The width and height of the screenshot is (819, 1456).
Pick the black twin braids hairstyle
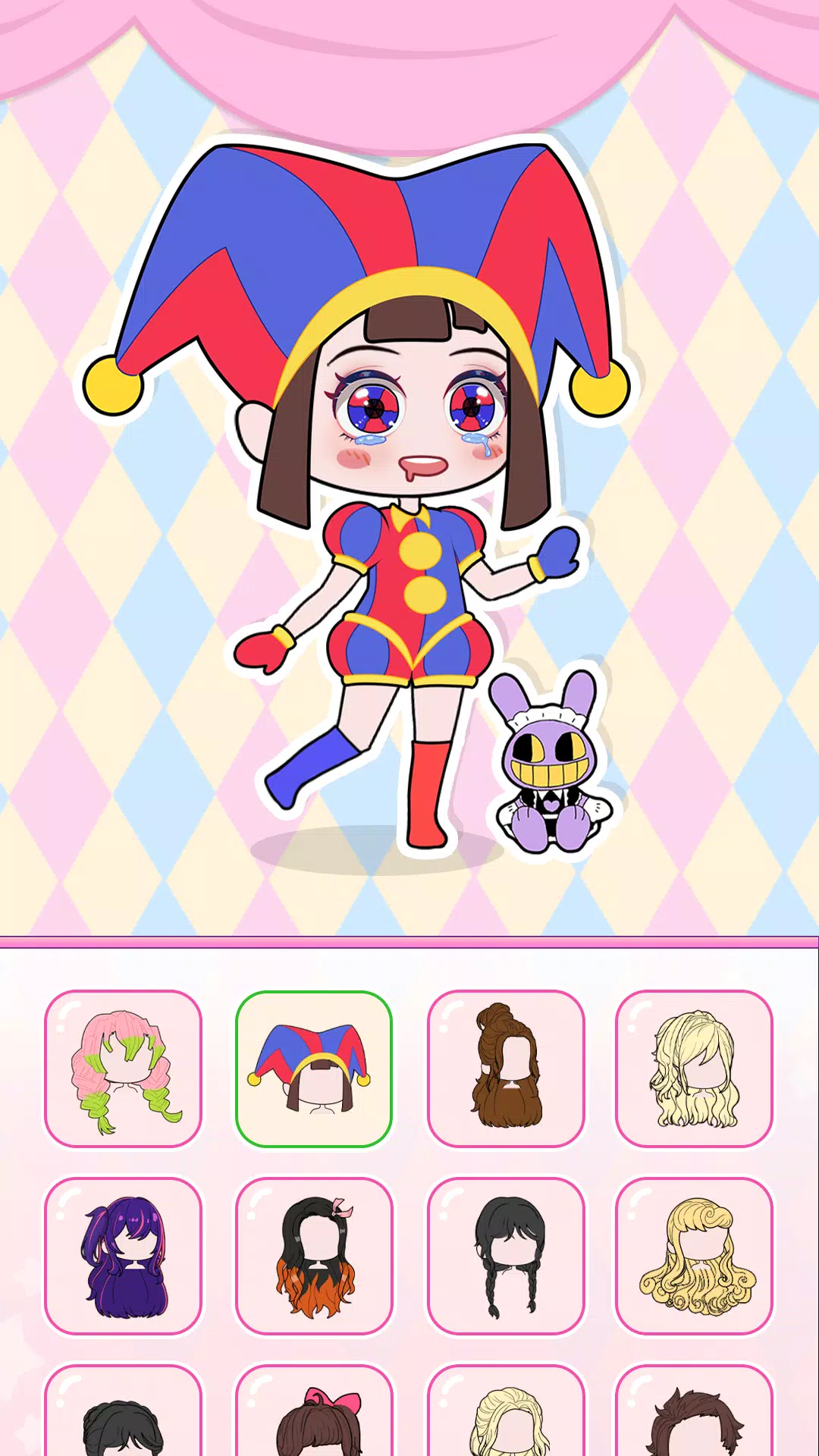[x=506, y=1256]
